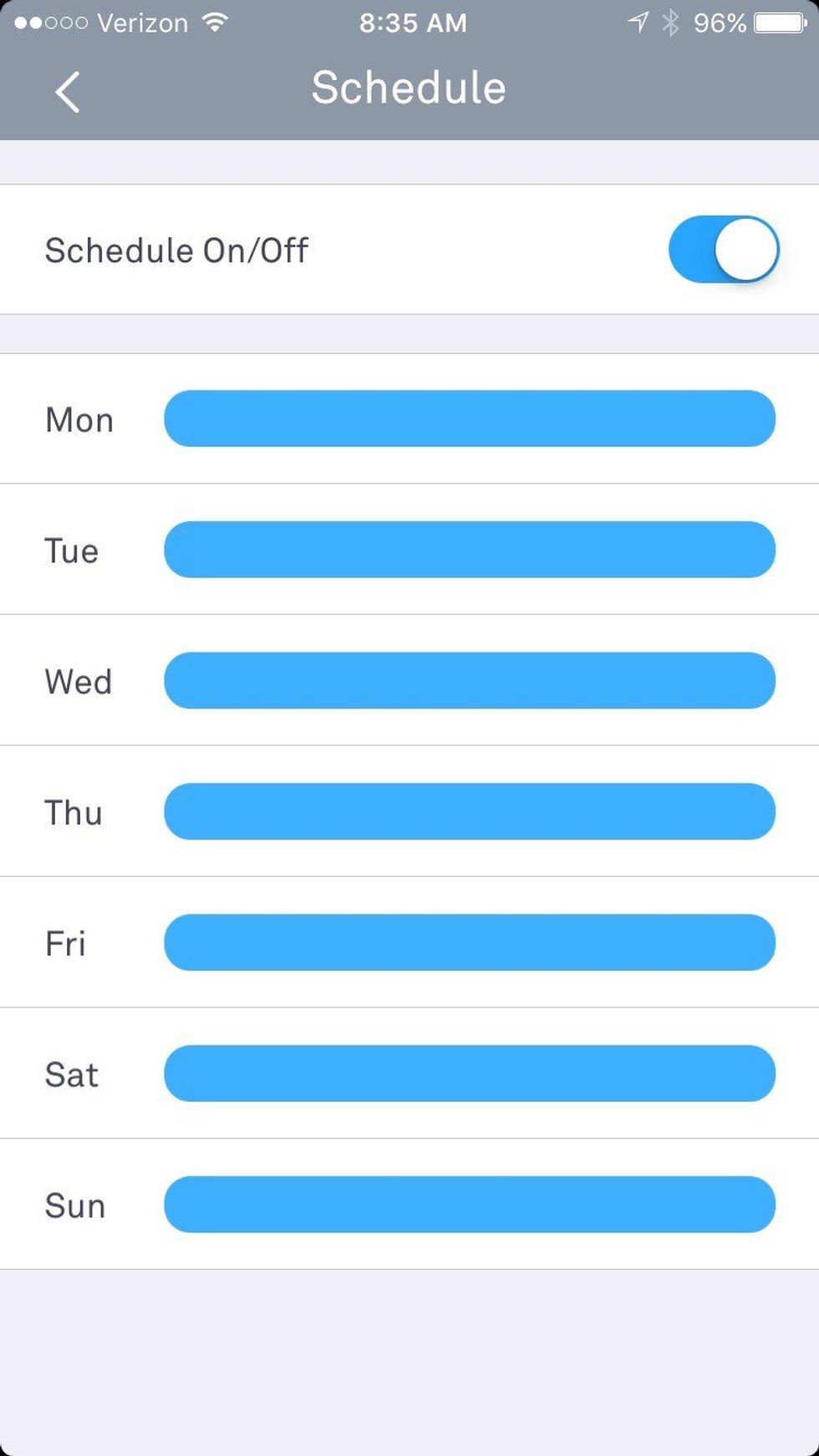819x1456 pixels.
Task: Disable the Schedule On/Off switch
Action: coord(722,249)
